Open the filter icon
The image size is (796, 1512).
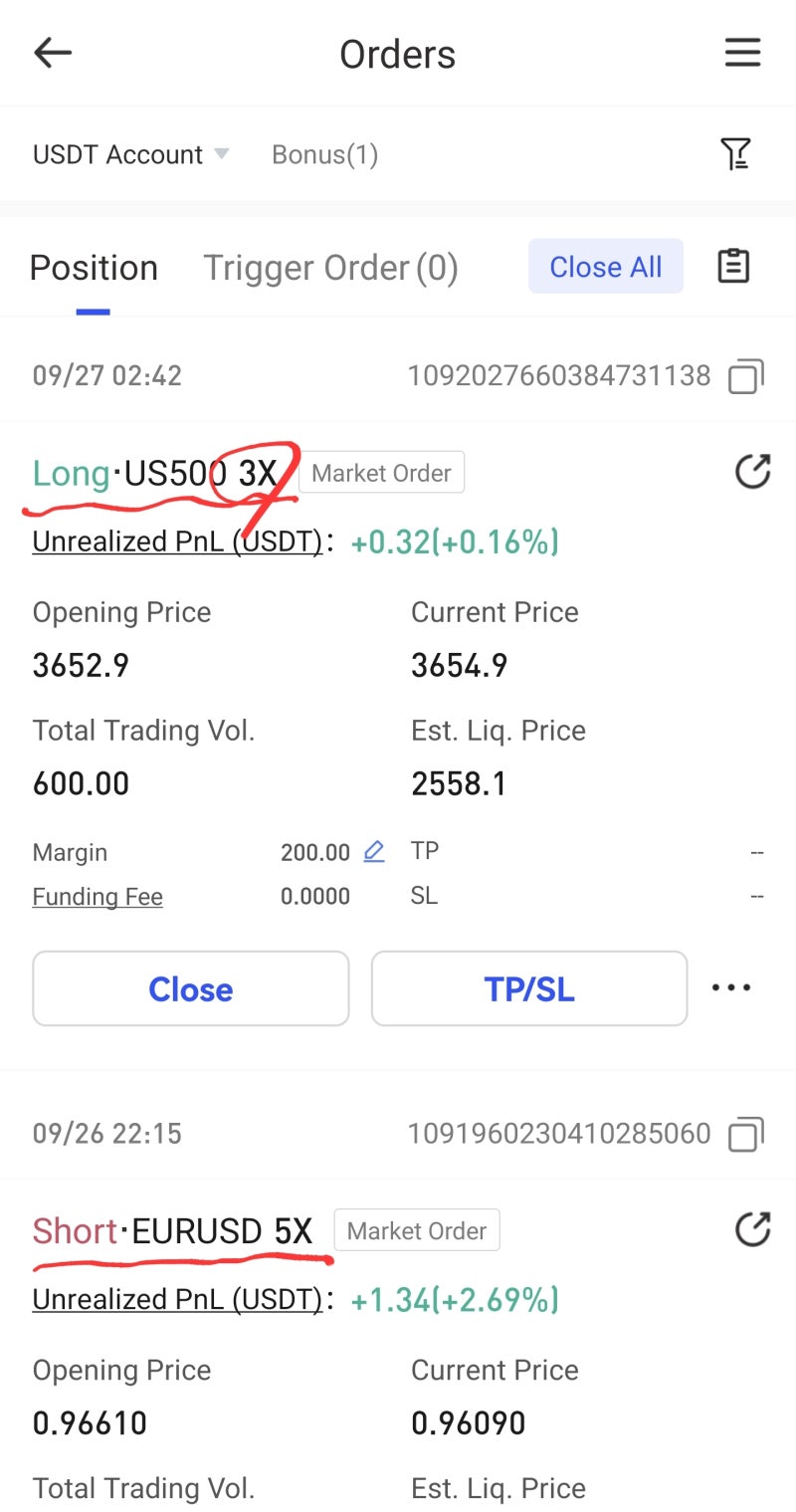[735, 153]
